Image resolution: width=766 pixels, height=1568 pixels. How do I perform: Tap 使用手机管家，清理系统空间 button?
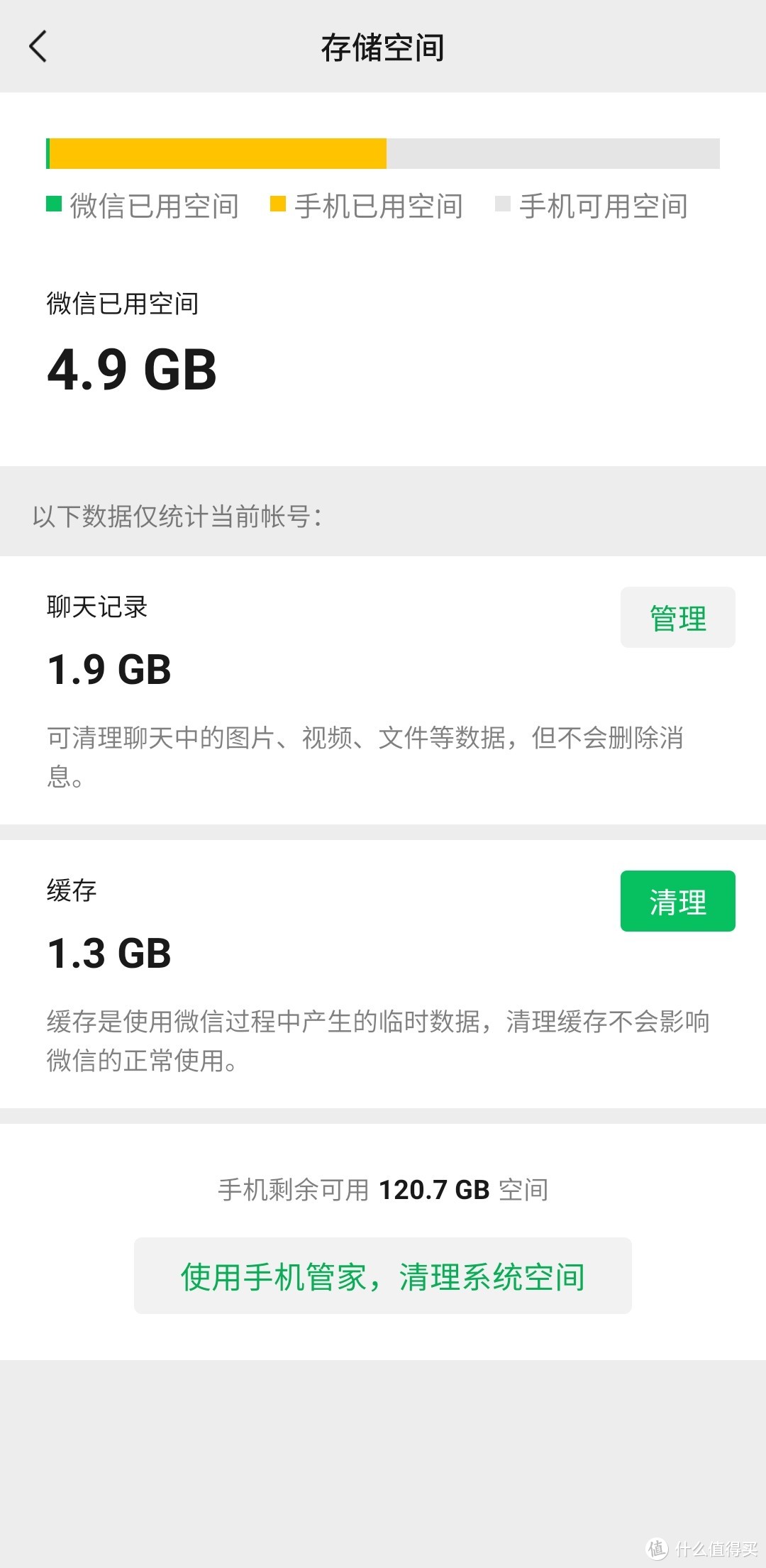click(382, 1275)
